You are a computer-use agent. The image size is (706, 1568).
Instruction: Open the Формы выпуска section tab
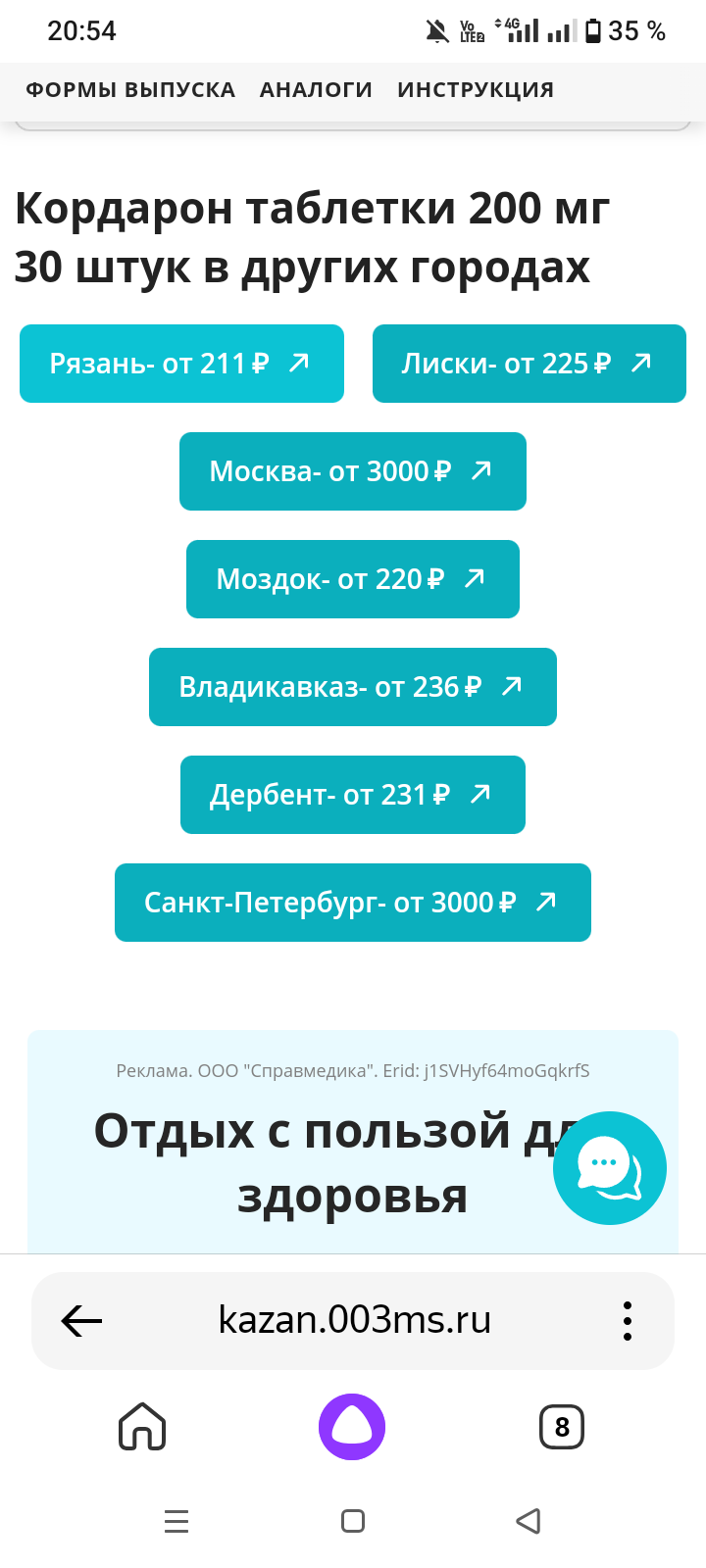130,90
